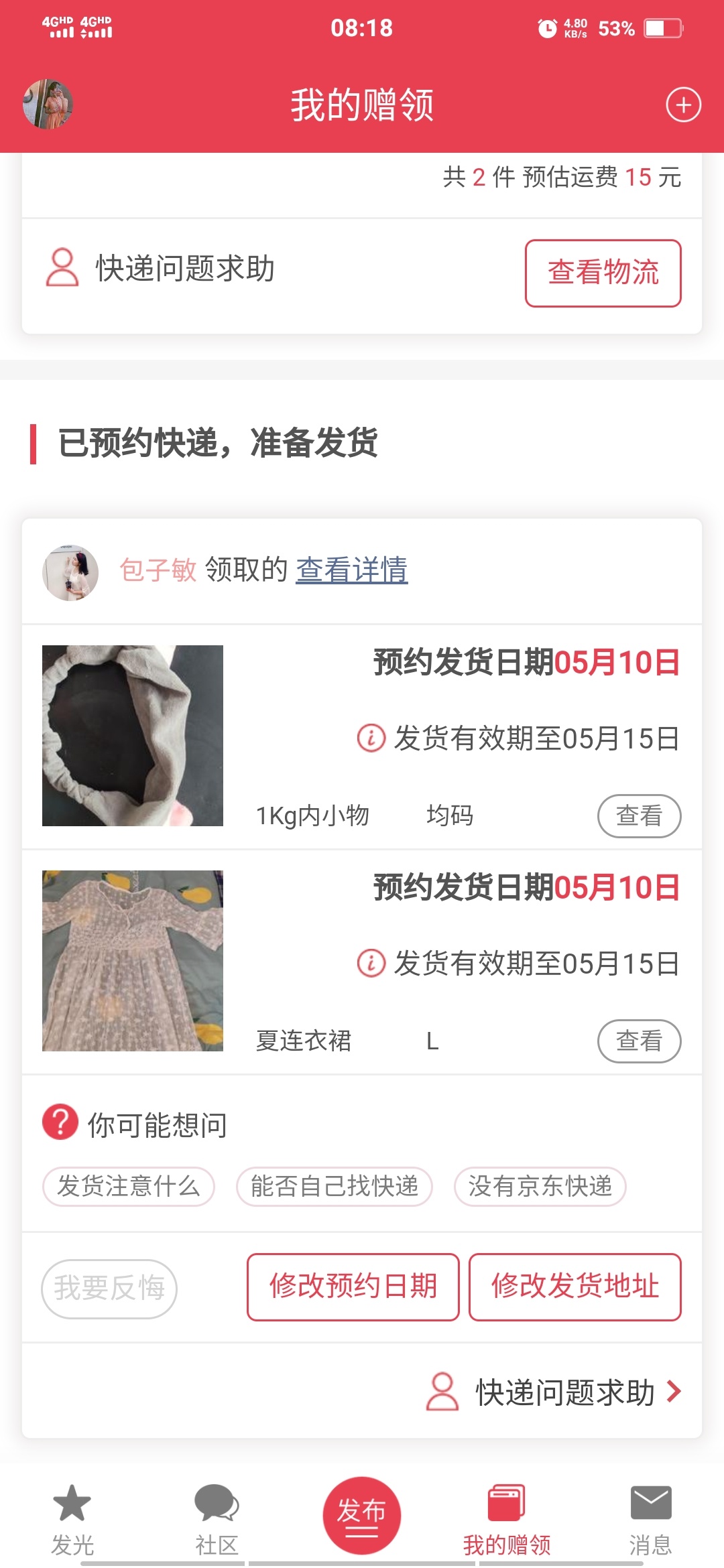Tap the plus icon in the header
The width and height of the screenshot is (724, 1568).
pos(683,105)
